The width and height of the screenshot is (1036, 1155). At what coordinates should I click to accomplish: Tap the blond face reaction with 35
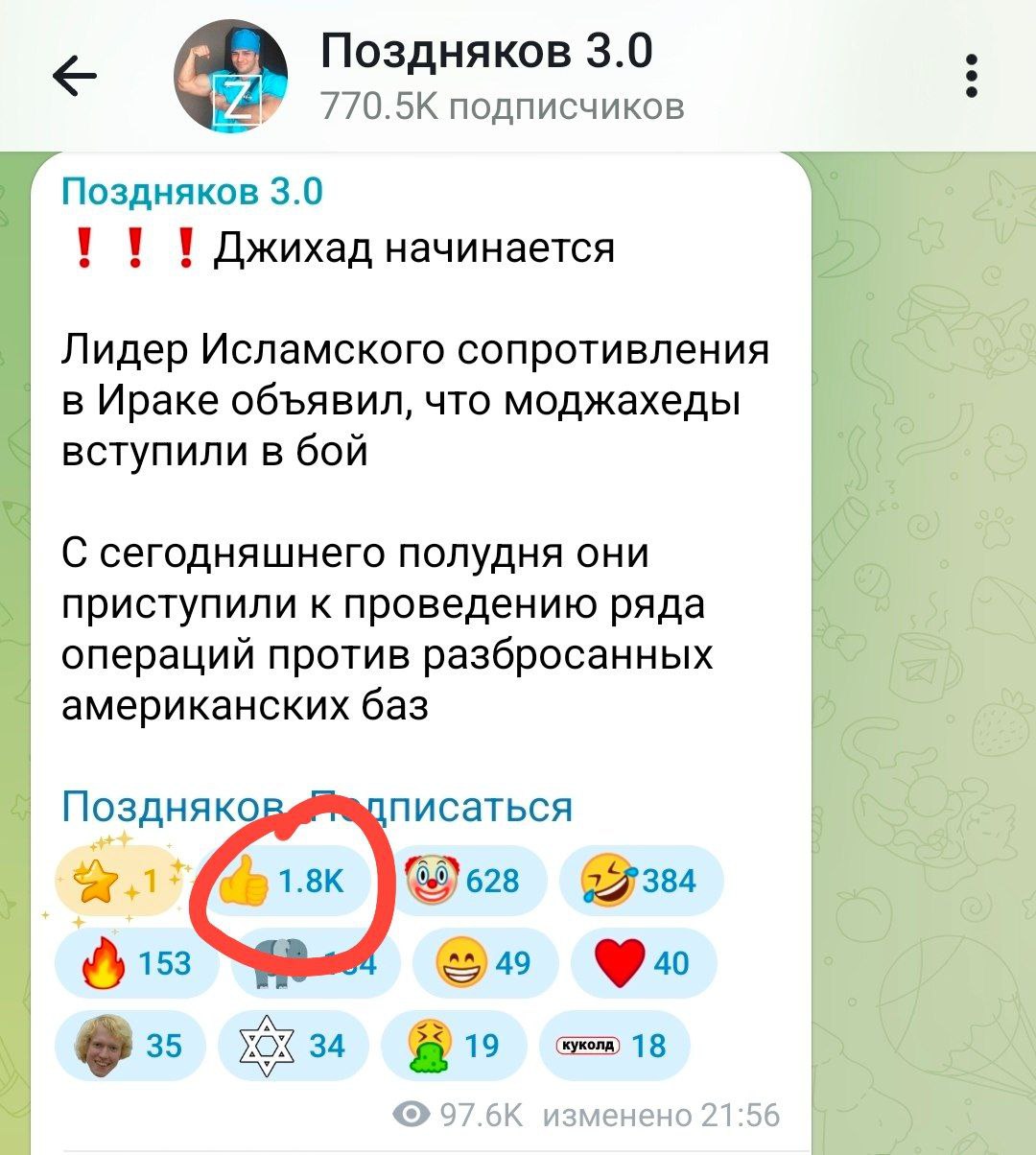click(x=130, y=1045)
